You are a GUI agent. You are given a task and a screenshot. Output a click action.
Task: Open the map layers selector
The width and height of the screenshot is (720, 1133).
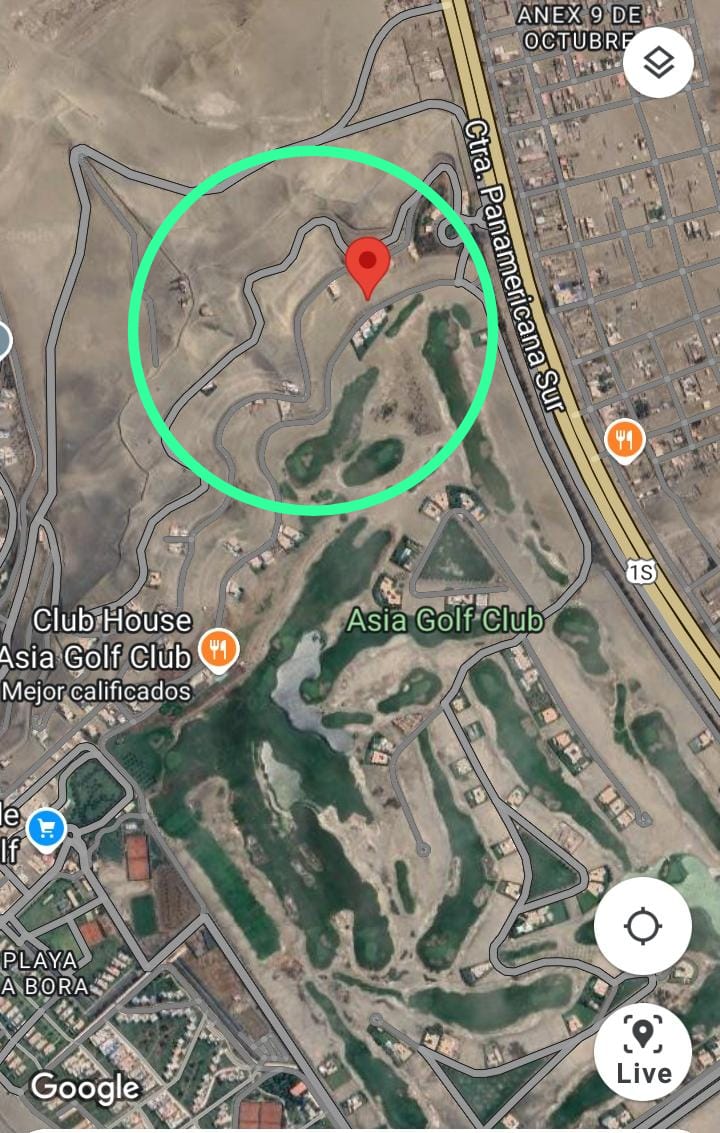tap(659, 63)
